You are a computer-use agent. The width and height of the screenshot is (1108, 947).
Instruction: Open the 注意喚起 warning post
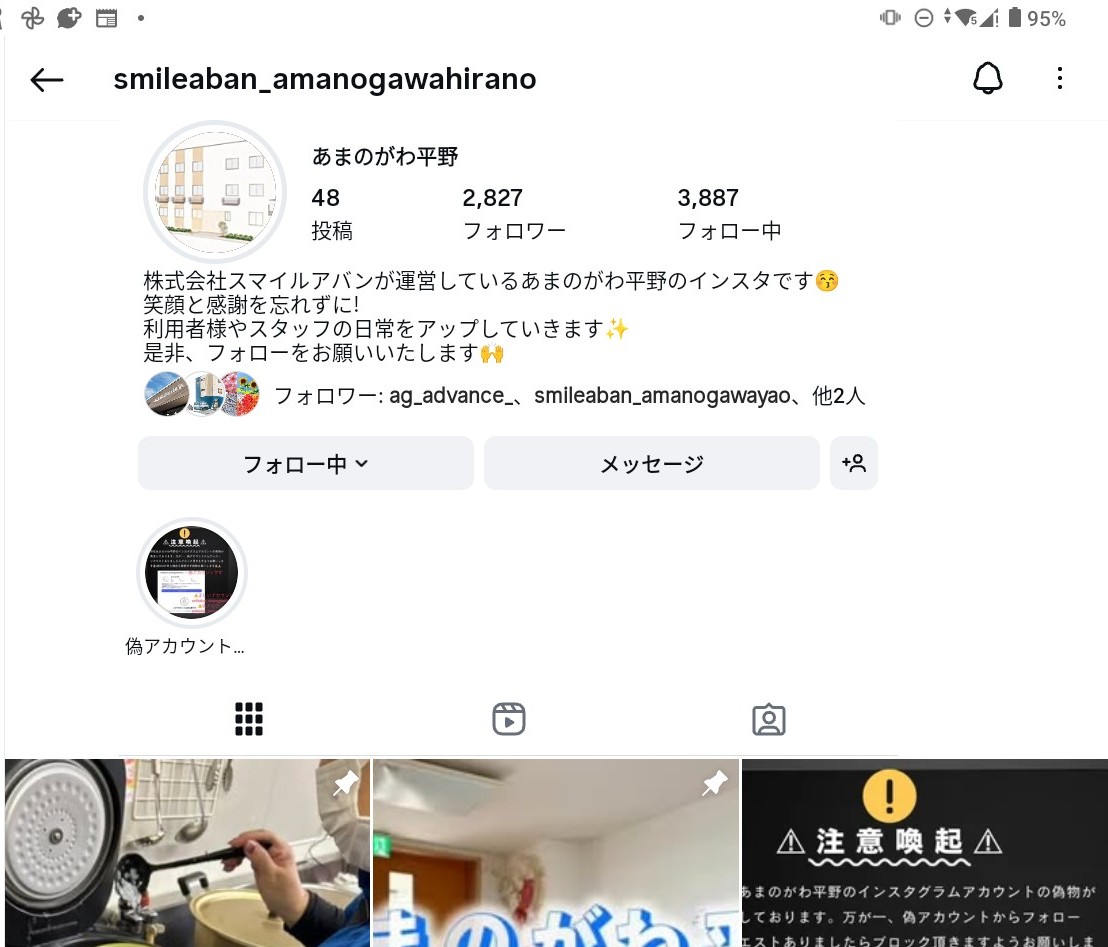point(924,852)
